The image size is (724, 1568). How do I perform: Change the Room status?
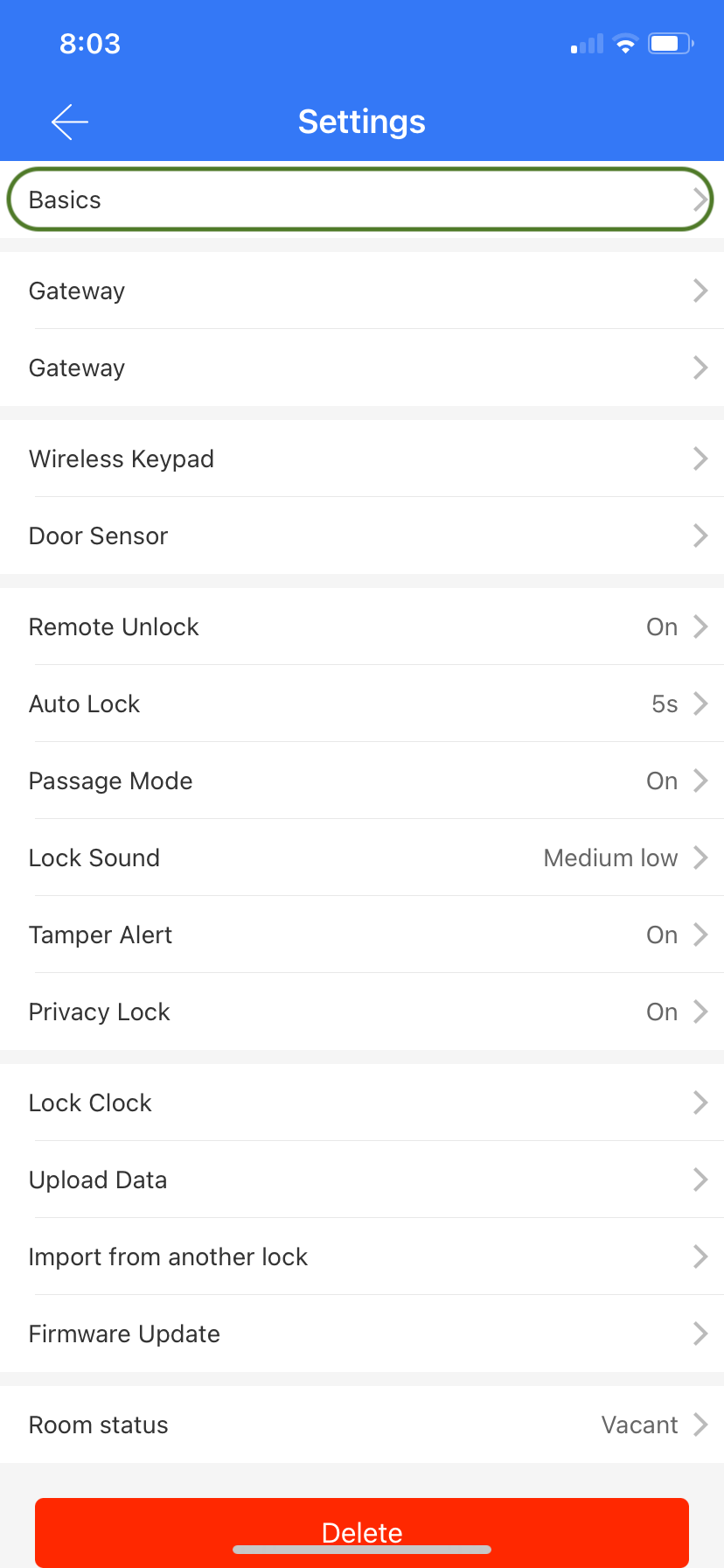click(362, 1424)
